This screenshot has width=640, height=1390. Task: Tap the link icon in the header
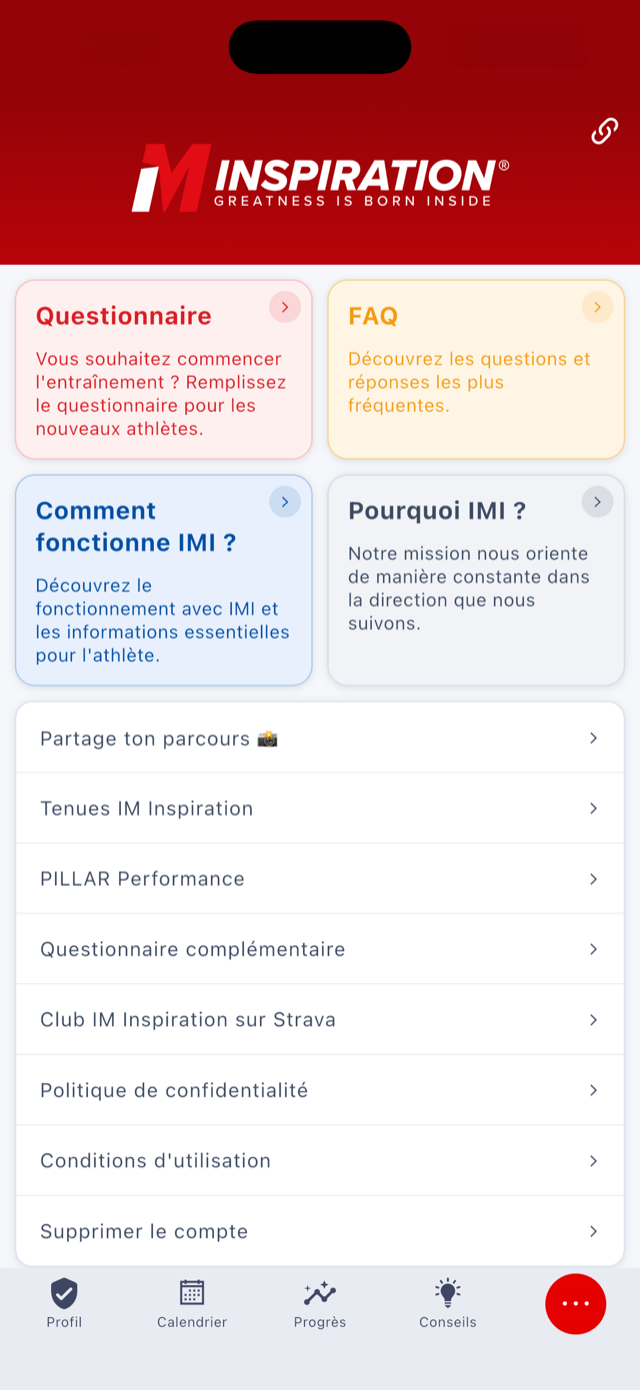pos(604,131)
